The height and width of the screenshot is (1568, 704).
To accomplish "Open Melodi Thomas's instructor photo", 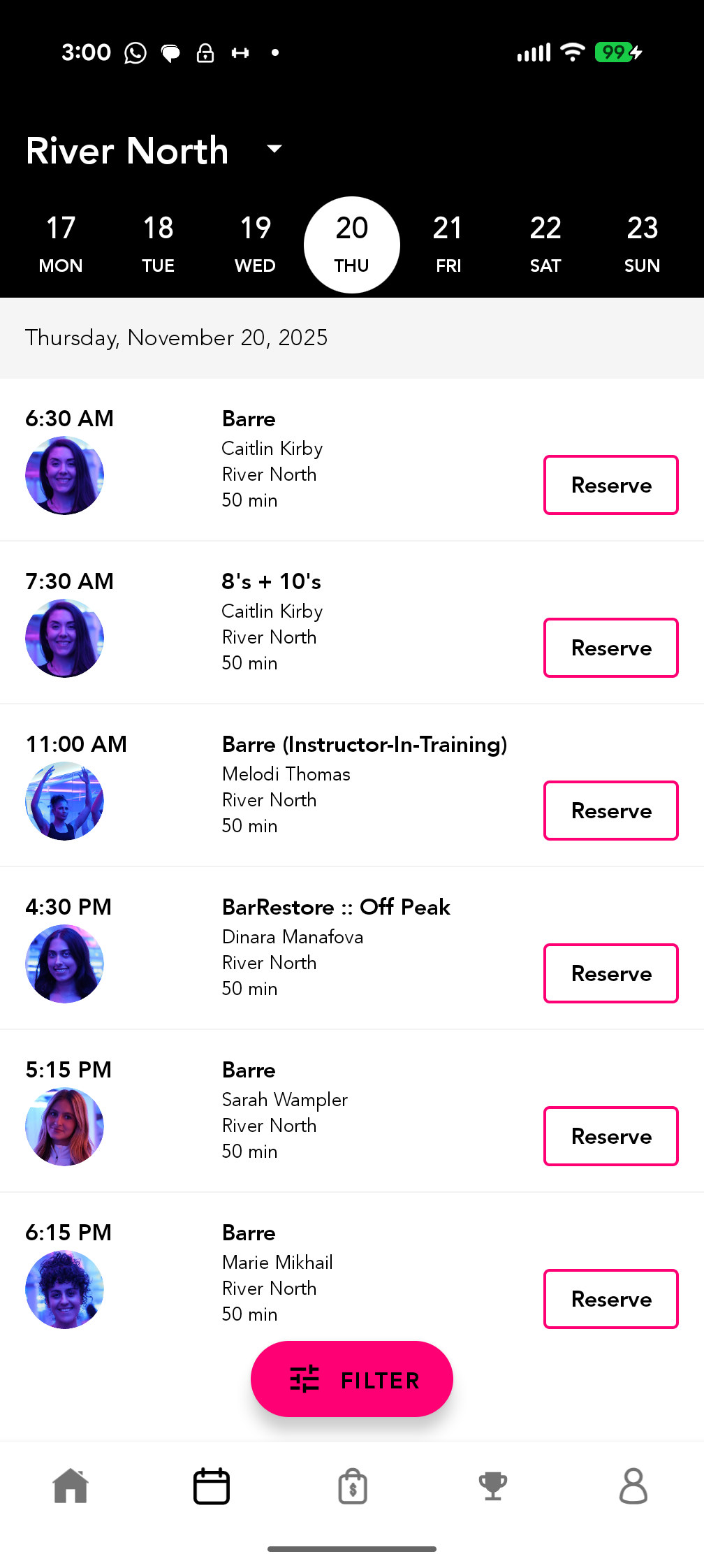I will (x=64, y=801).
